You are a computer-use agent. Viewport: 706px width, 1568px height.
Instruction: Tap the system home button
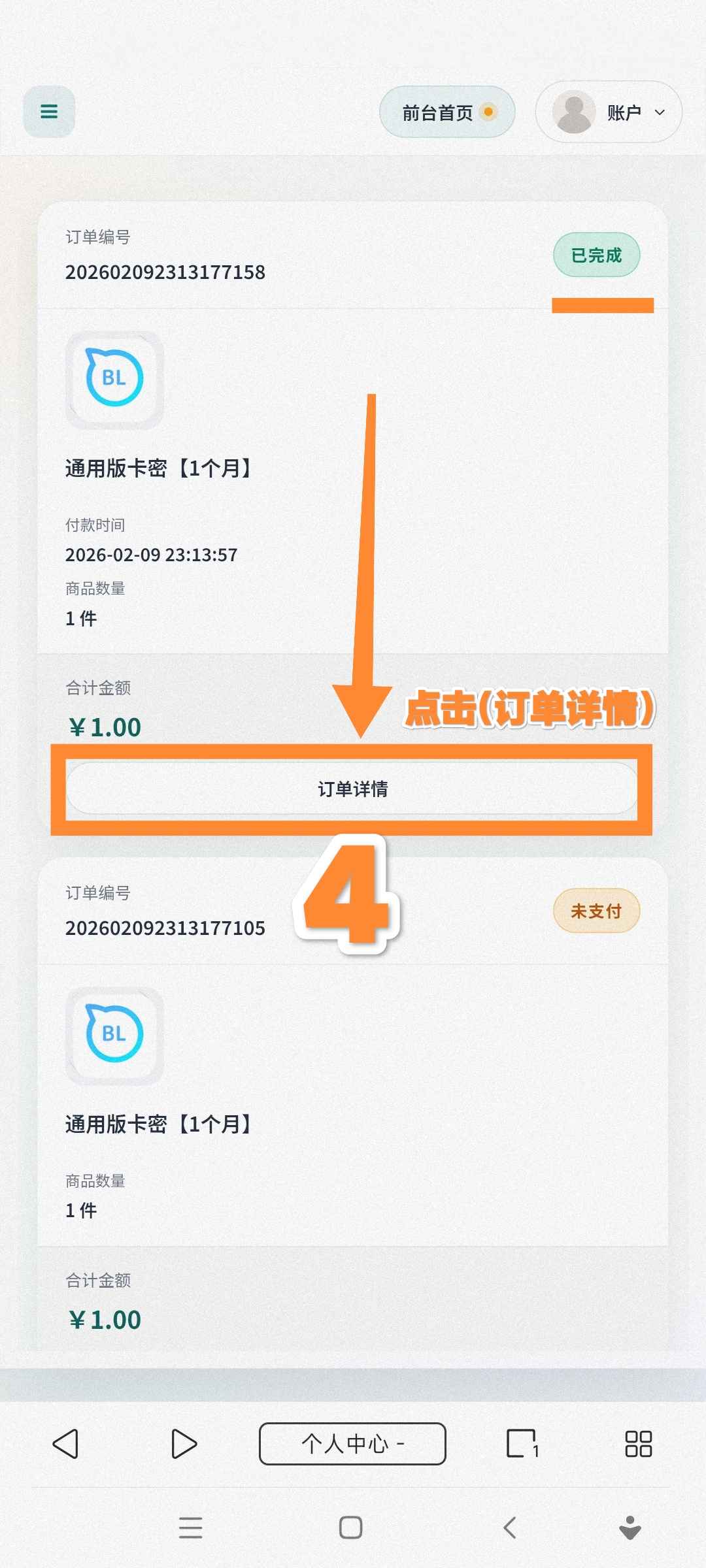click(350, 1527)
